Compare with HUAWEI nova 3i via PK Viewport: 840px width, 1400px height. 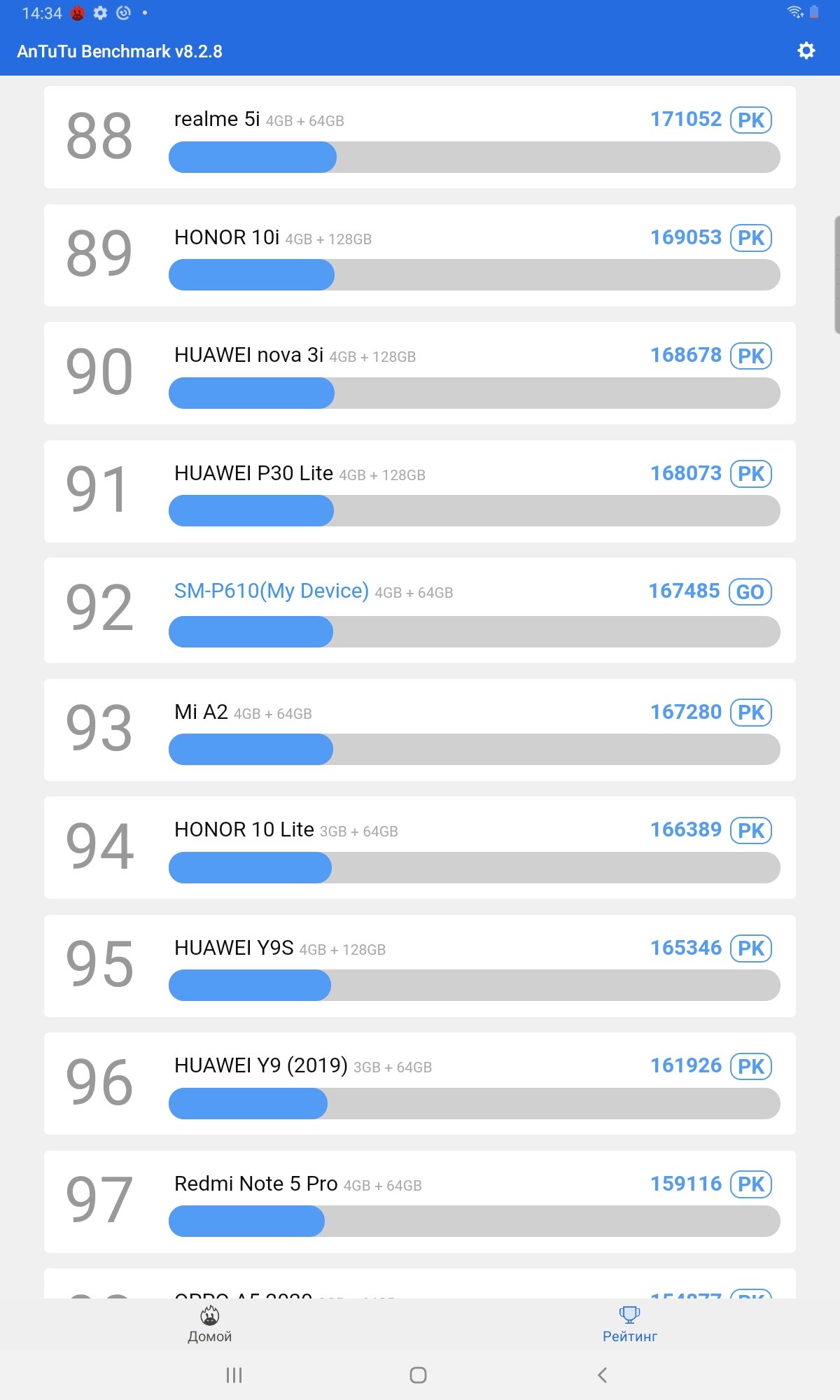pos(751,356)
